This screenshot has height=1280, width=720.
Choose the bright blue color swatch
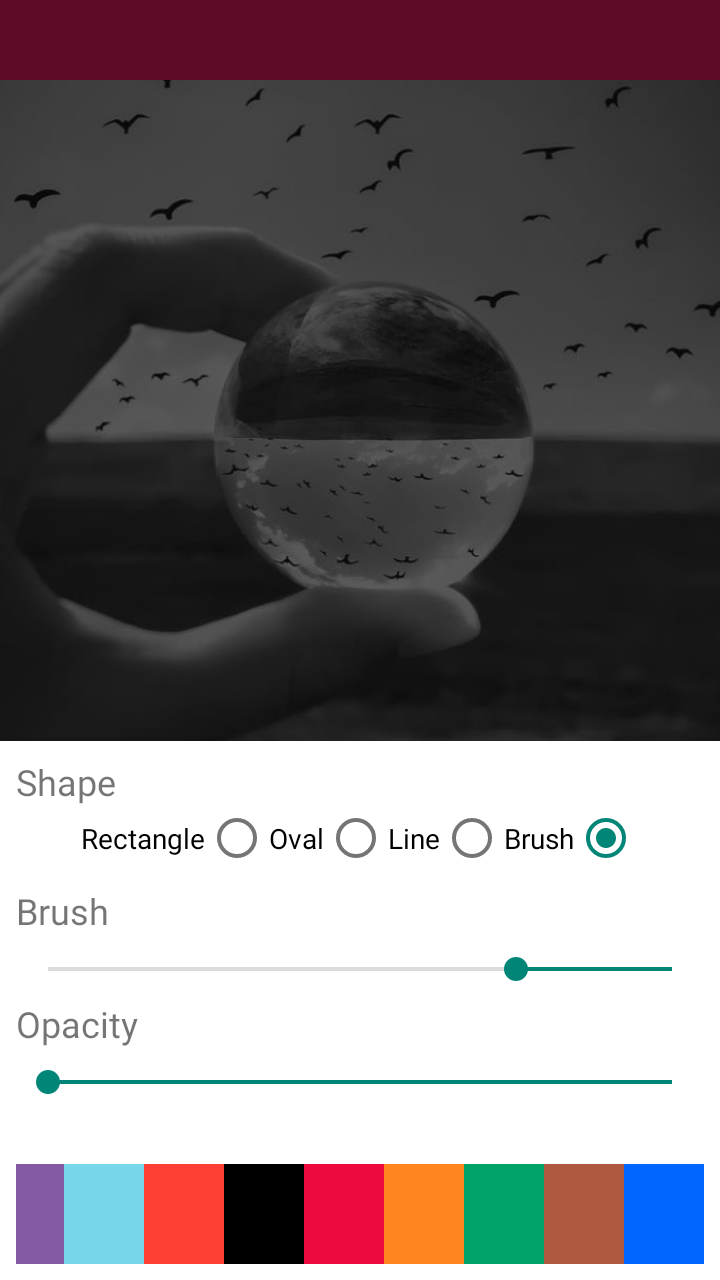664,1214
